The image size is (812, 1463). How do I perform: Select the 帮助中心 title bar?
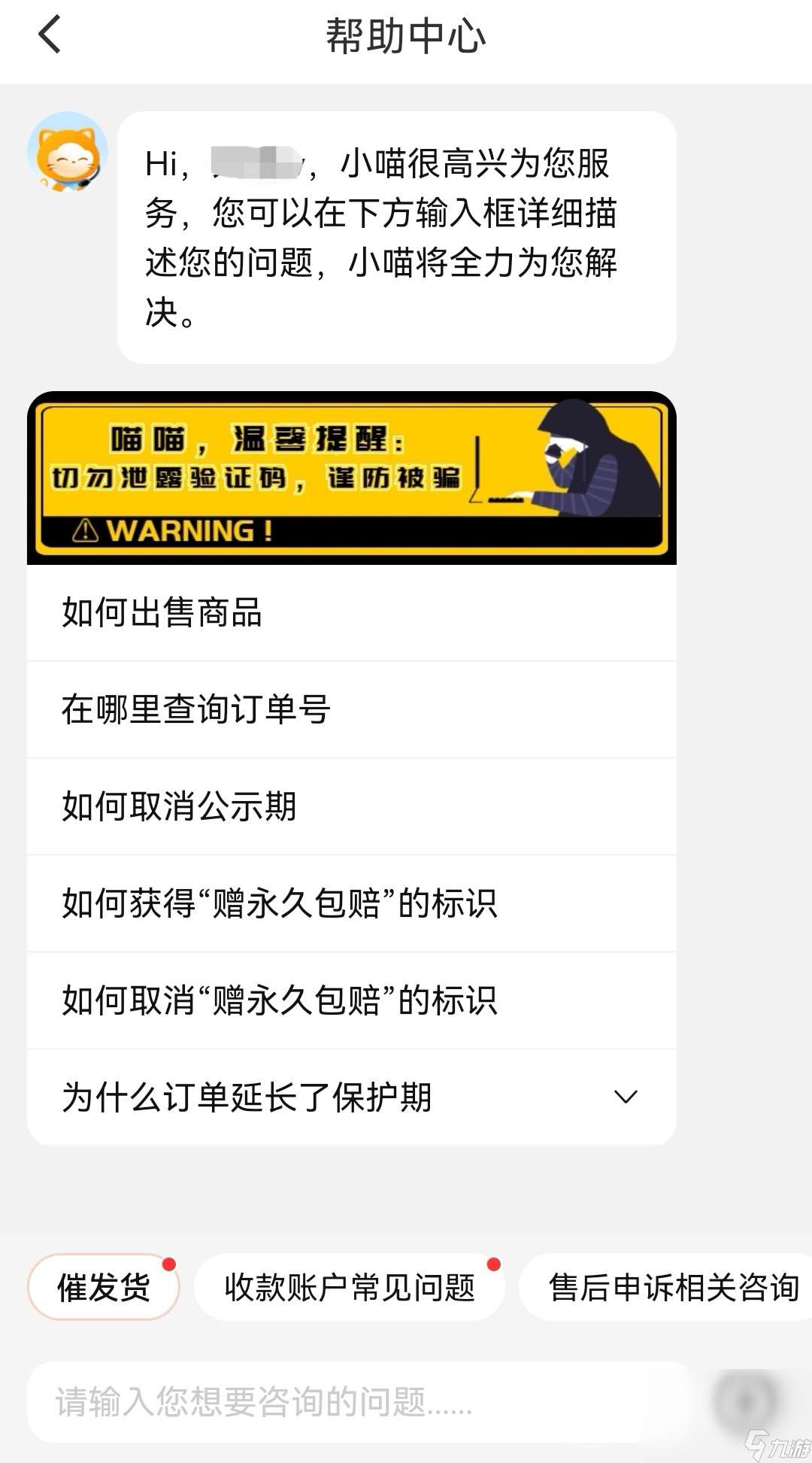tap(406, 35)
